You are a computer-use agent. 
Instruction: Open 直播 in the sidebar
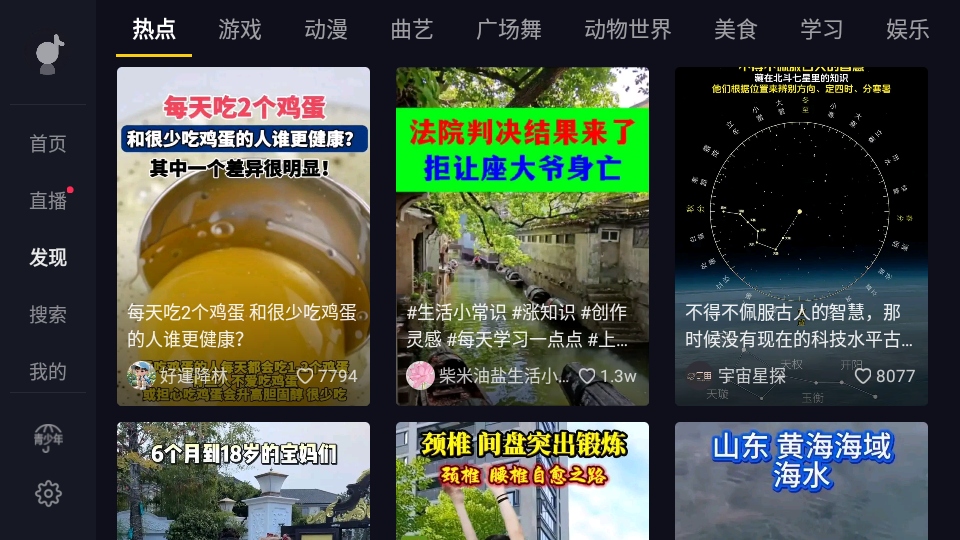tap(48, 201)
